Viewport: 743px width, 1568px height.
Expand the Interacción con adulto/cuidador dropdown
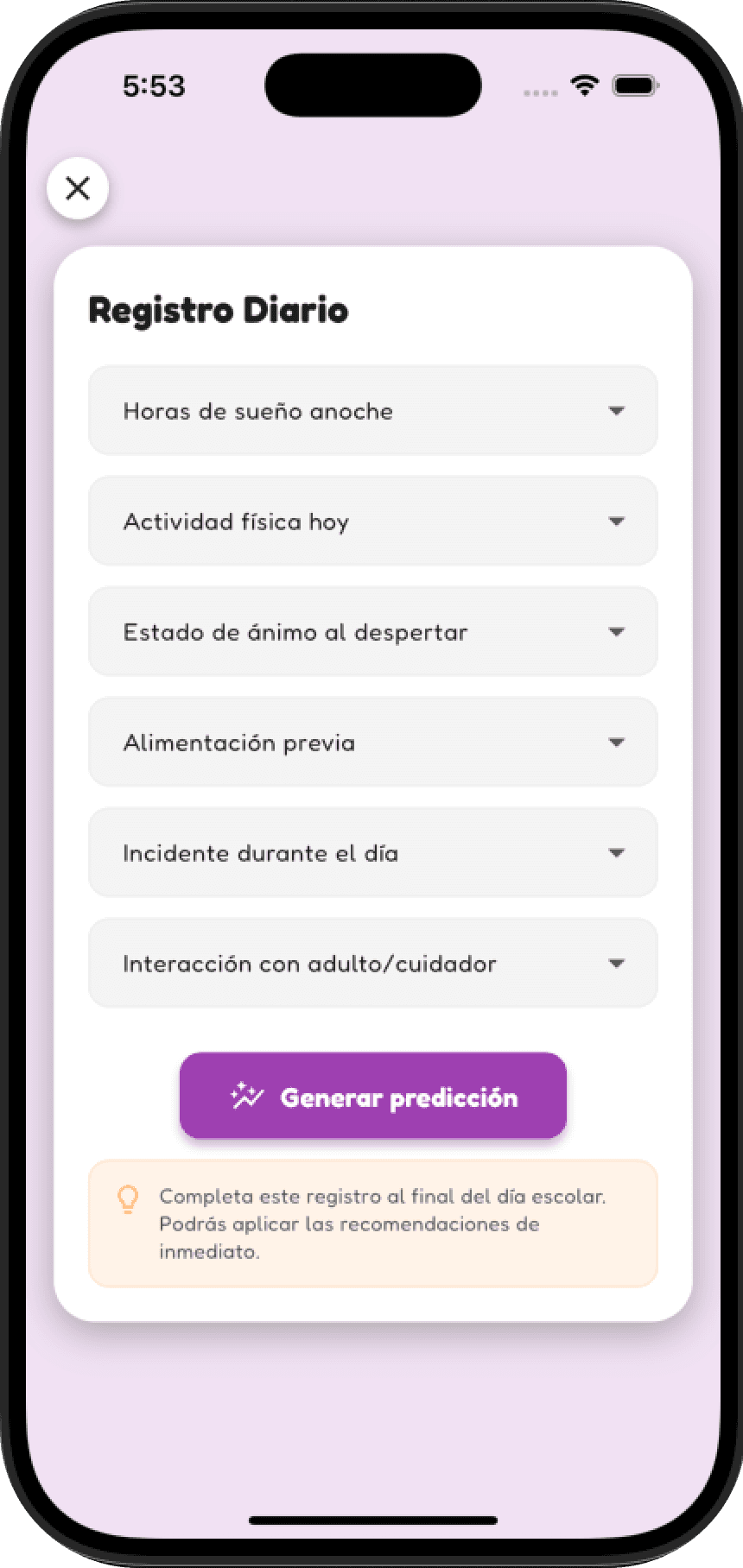click(371, 963)
